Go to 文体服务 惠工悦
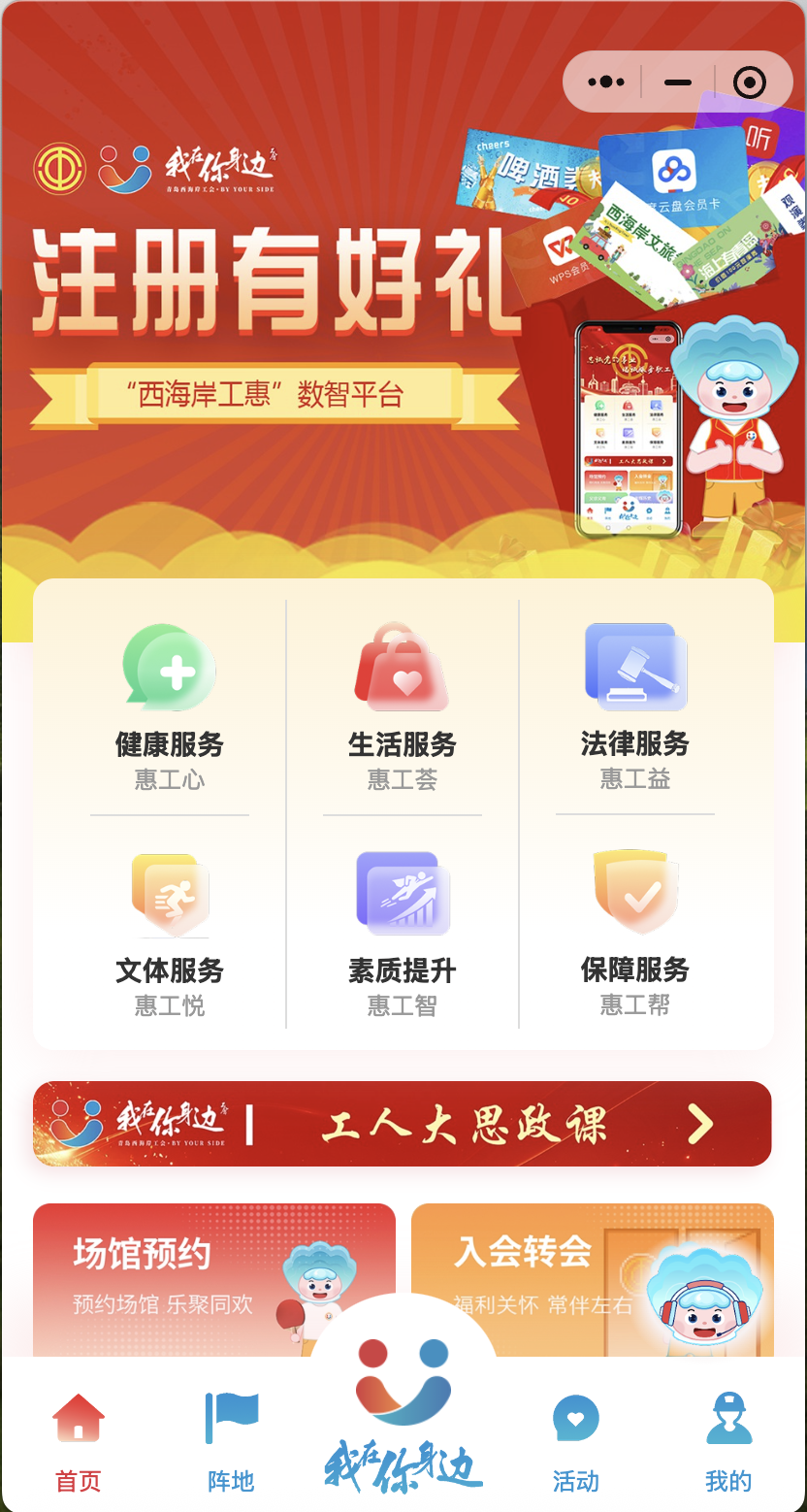 tap(170, 934)
